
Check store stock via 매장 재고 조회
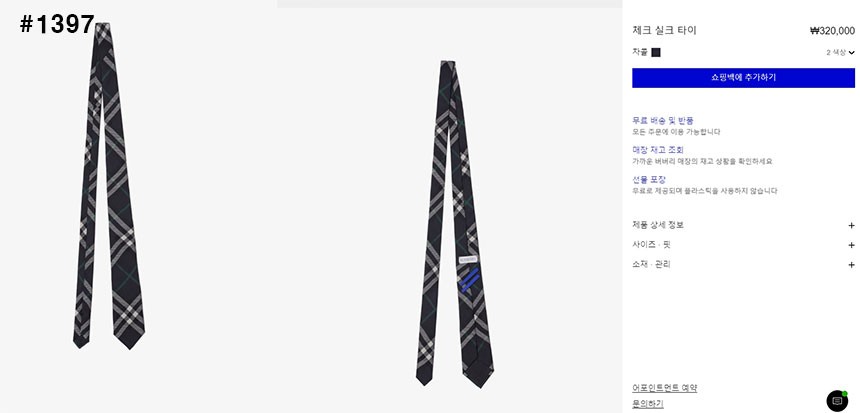657,149
